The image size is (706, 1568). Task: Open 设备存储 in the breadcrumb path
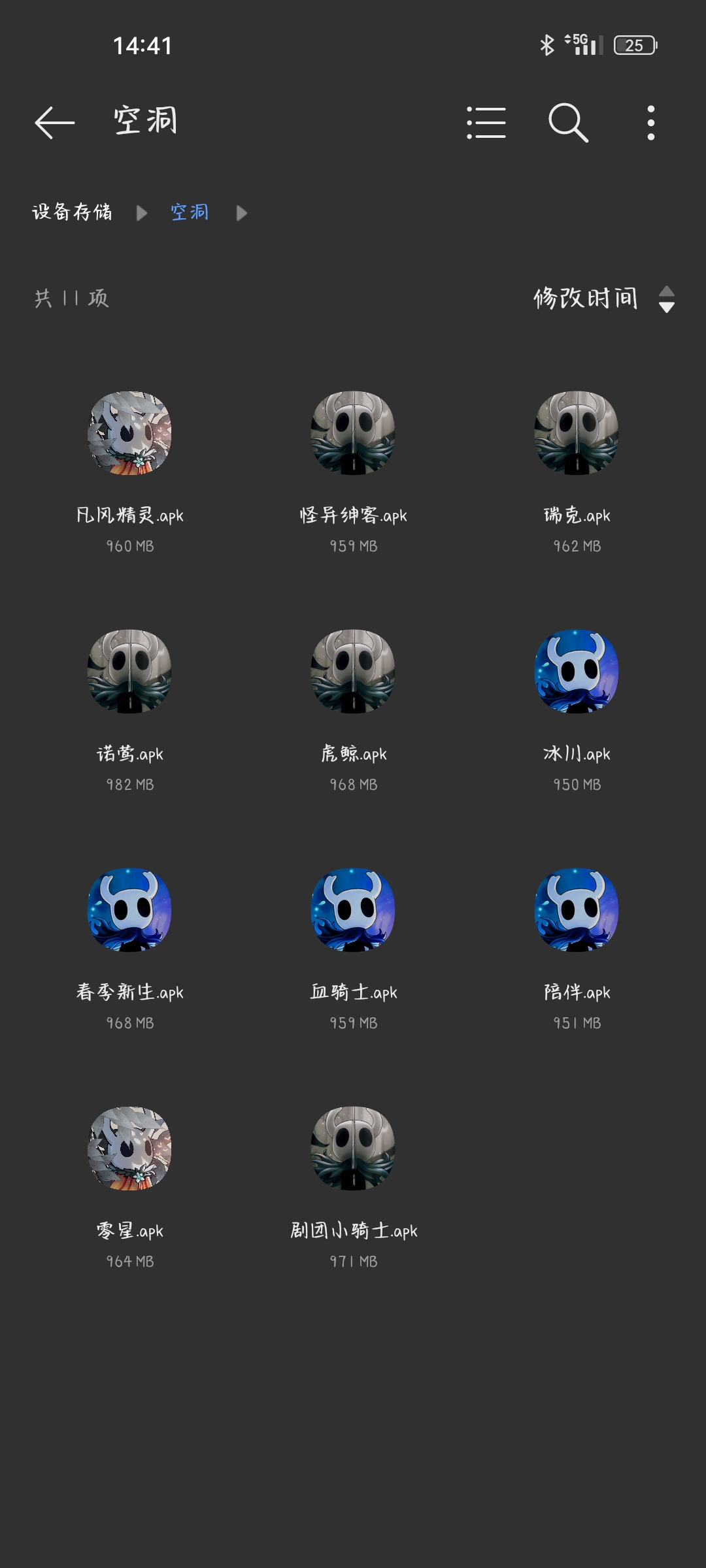[72, 212]
